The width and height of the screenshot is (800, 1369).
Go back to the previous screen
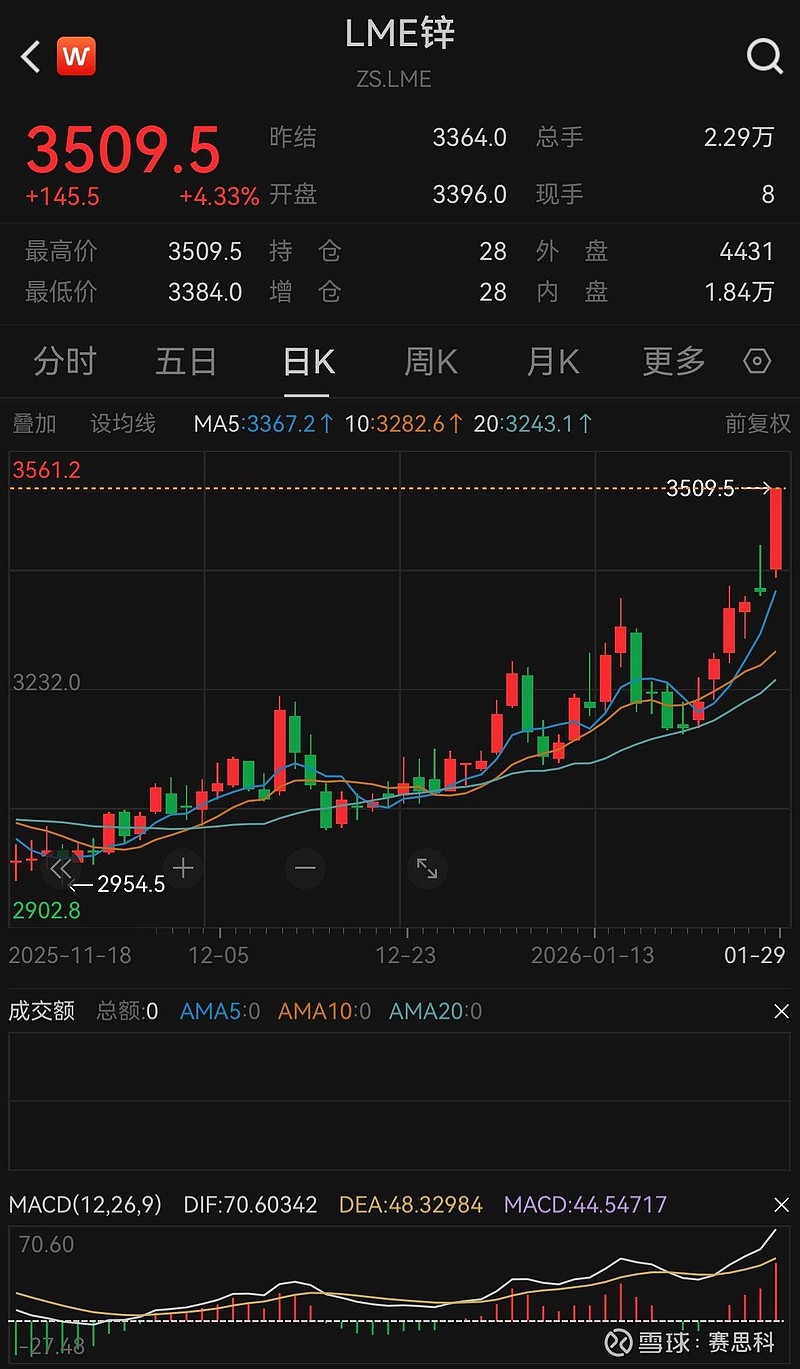tap(30, 56)
